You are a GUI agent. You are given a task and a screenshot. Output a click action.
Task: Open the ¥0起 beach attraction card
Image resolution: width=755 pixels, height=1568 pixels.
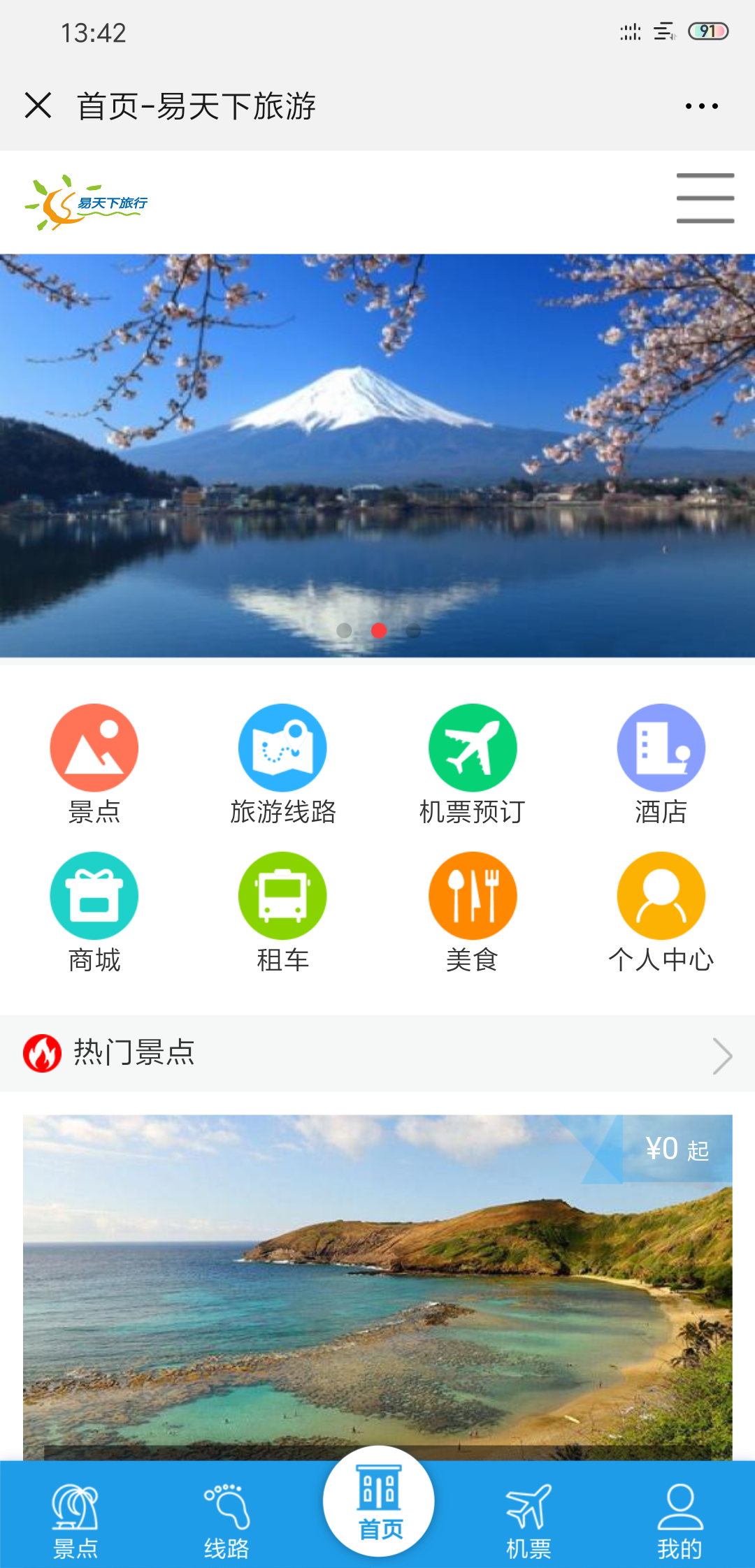click(377, 1286)
